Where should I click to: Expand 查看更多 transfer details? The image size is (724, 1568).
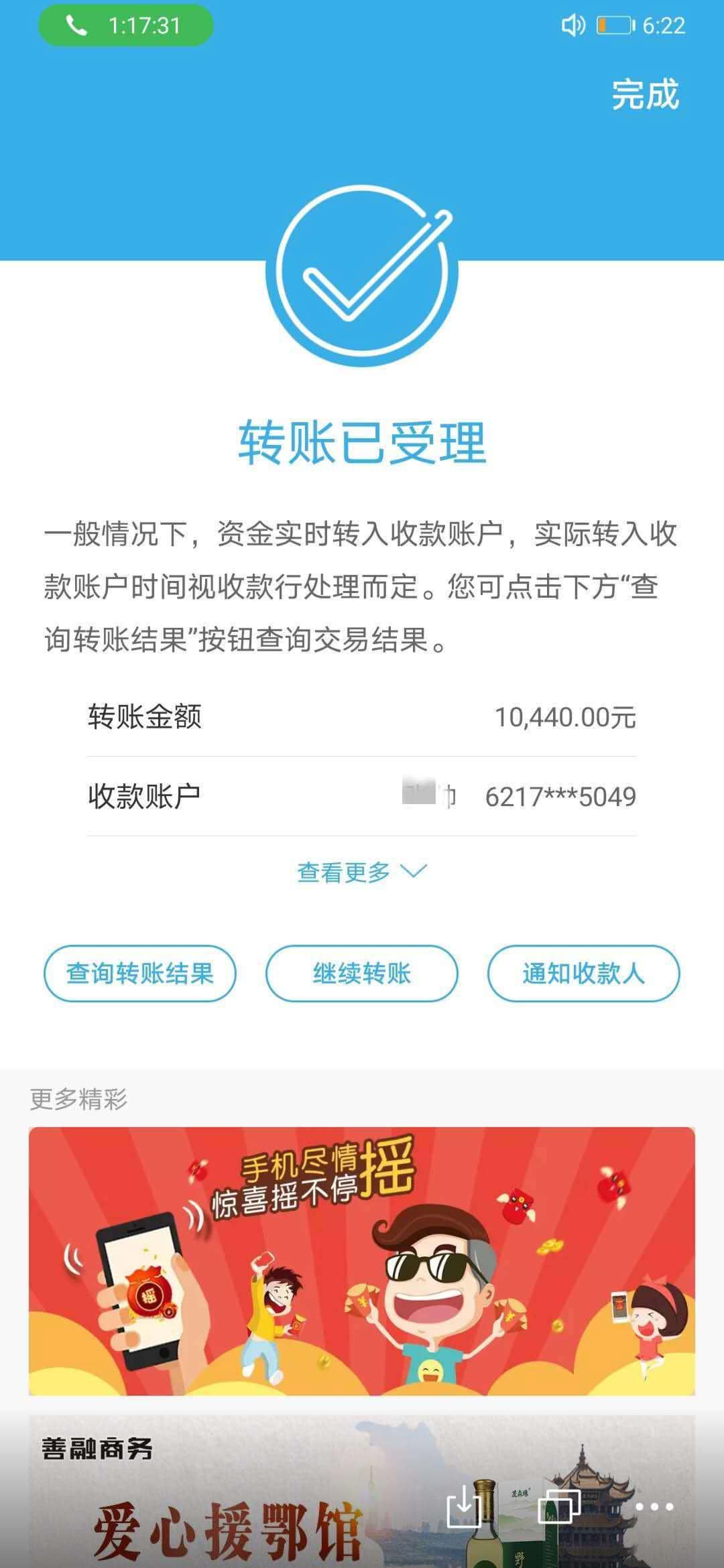[x=361, y=872]
